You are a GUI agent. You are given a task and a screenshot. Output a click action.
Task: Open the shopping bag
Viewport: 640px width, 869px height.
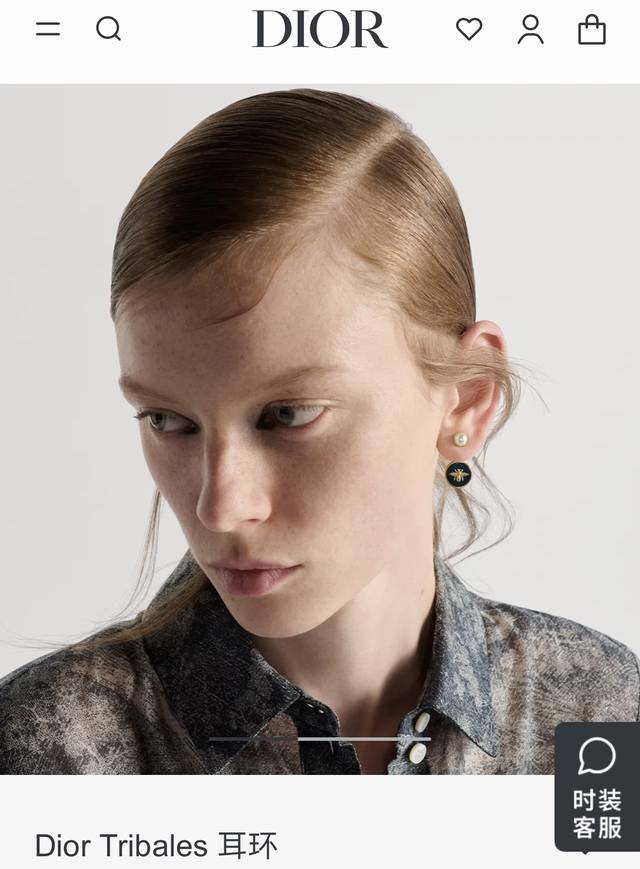pos(592,29)
